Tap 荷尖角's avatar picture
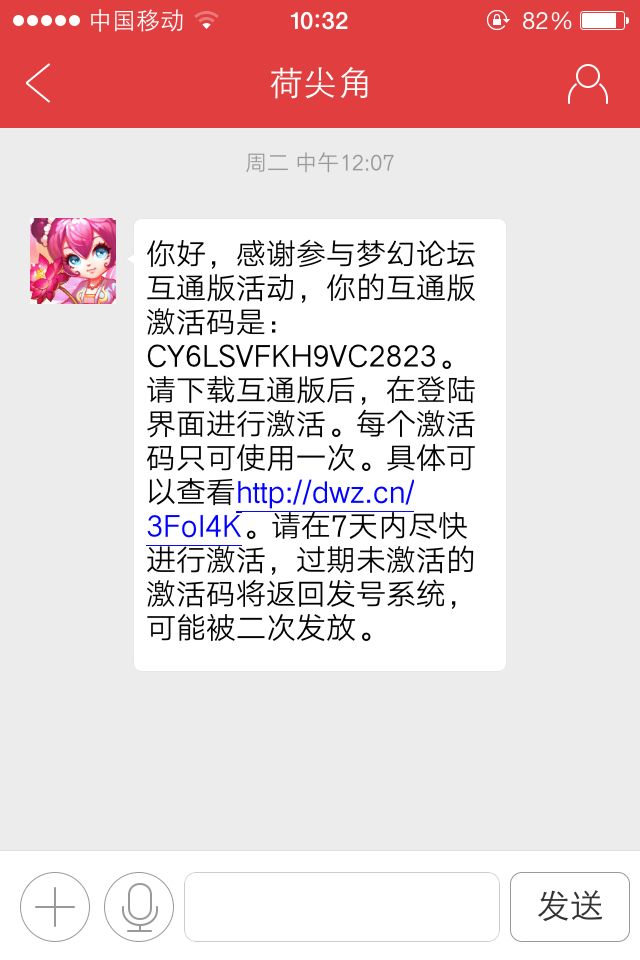640x960 pixels. coord(73,261)
